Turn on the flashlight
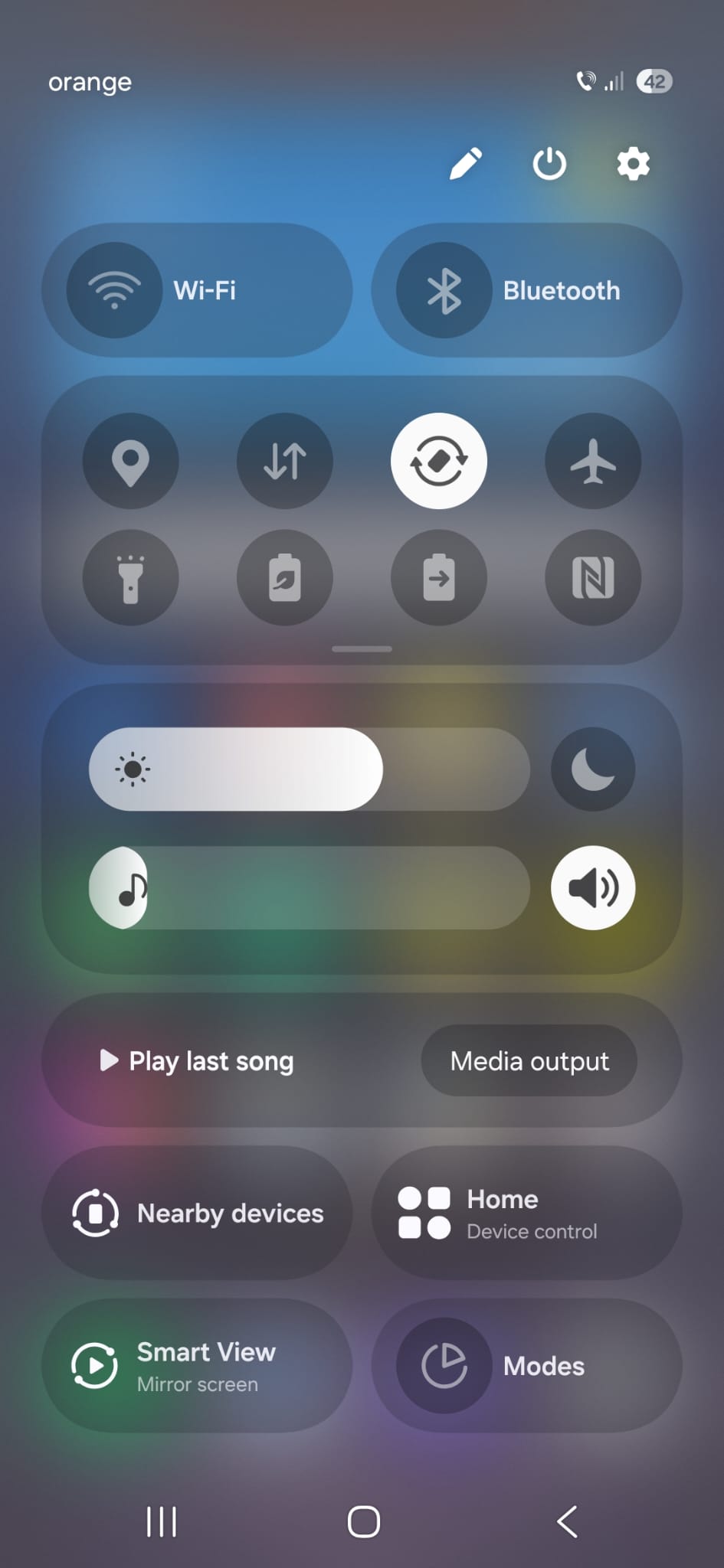The image size is (724, 1568). click(x=131, y=577)
